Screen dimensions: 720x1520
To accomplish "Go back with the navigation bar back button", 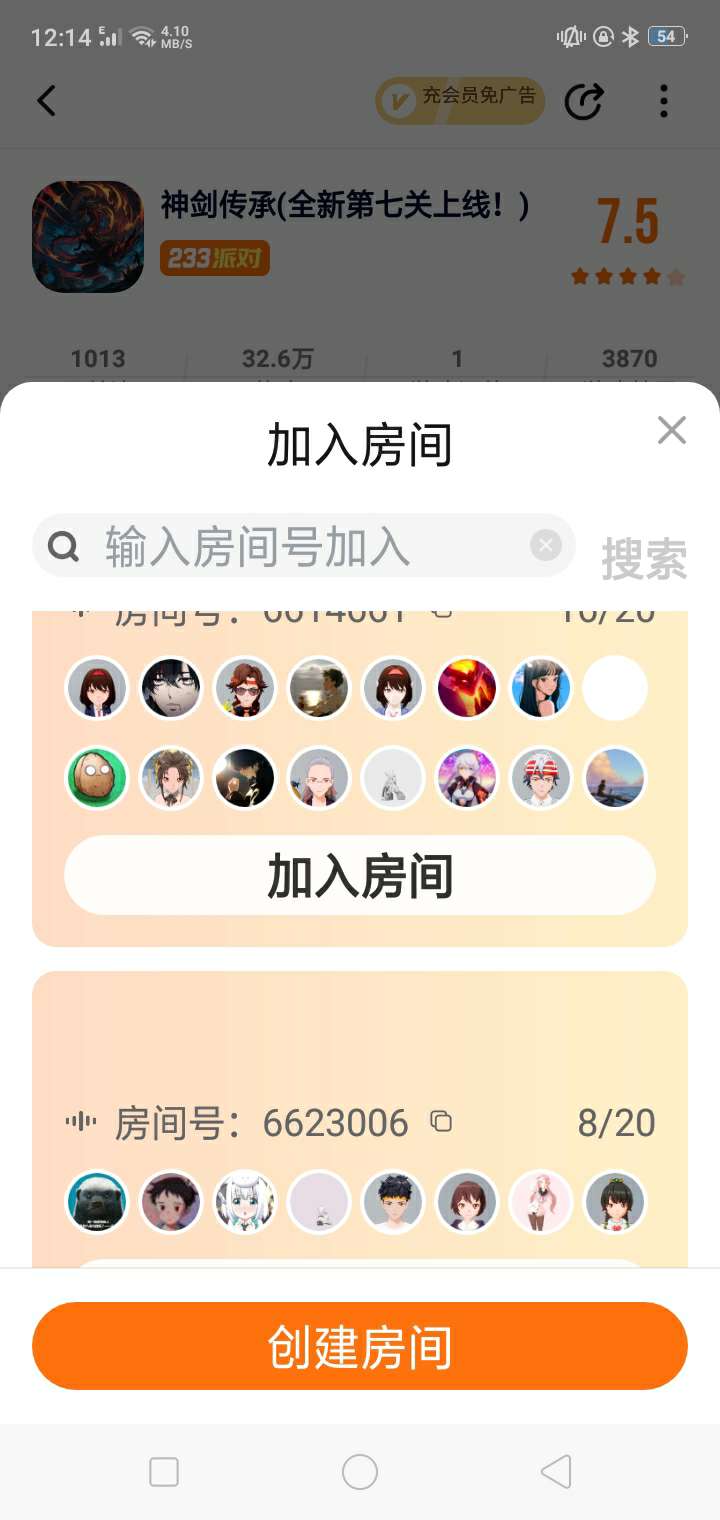I will 556,1472.
